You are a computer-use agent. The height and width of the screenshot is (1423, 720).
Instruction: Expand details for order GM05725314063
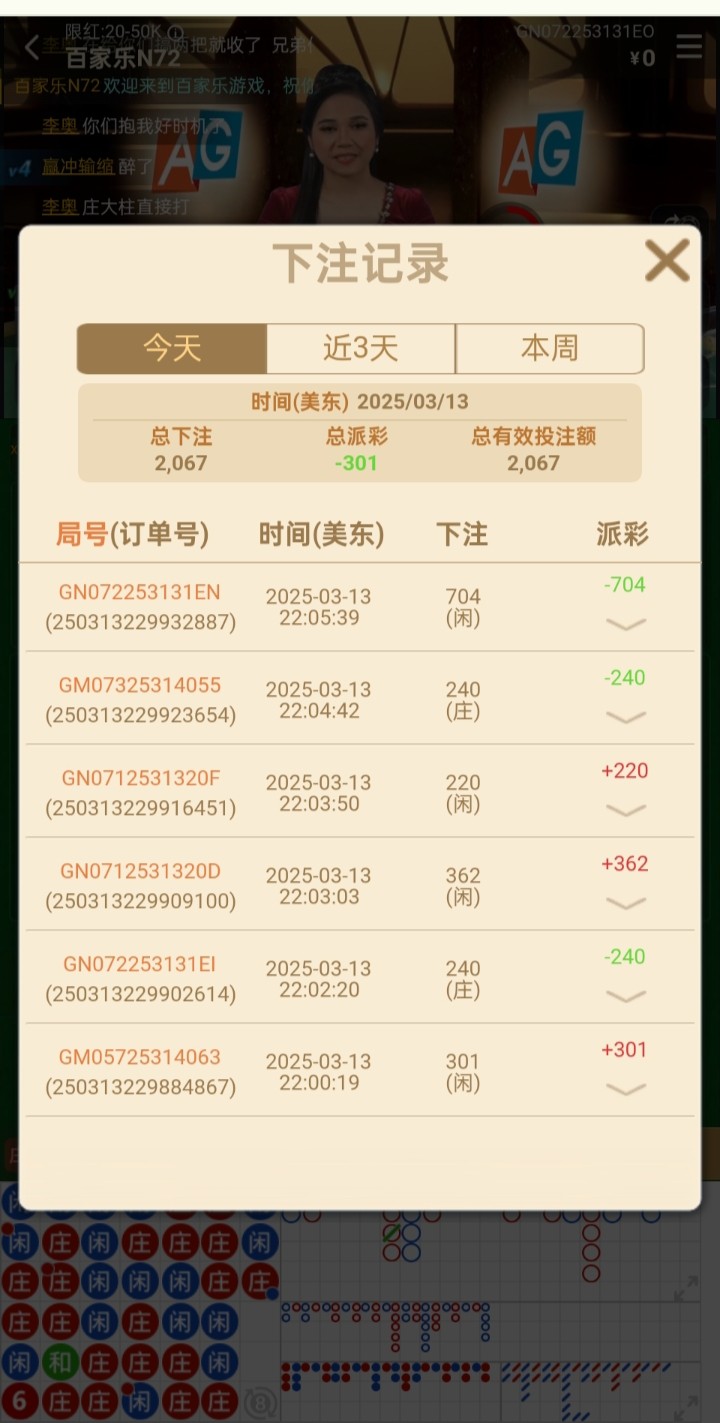(x=626, y=1089)
